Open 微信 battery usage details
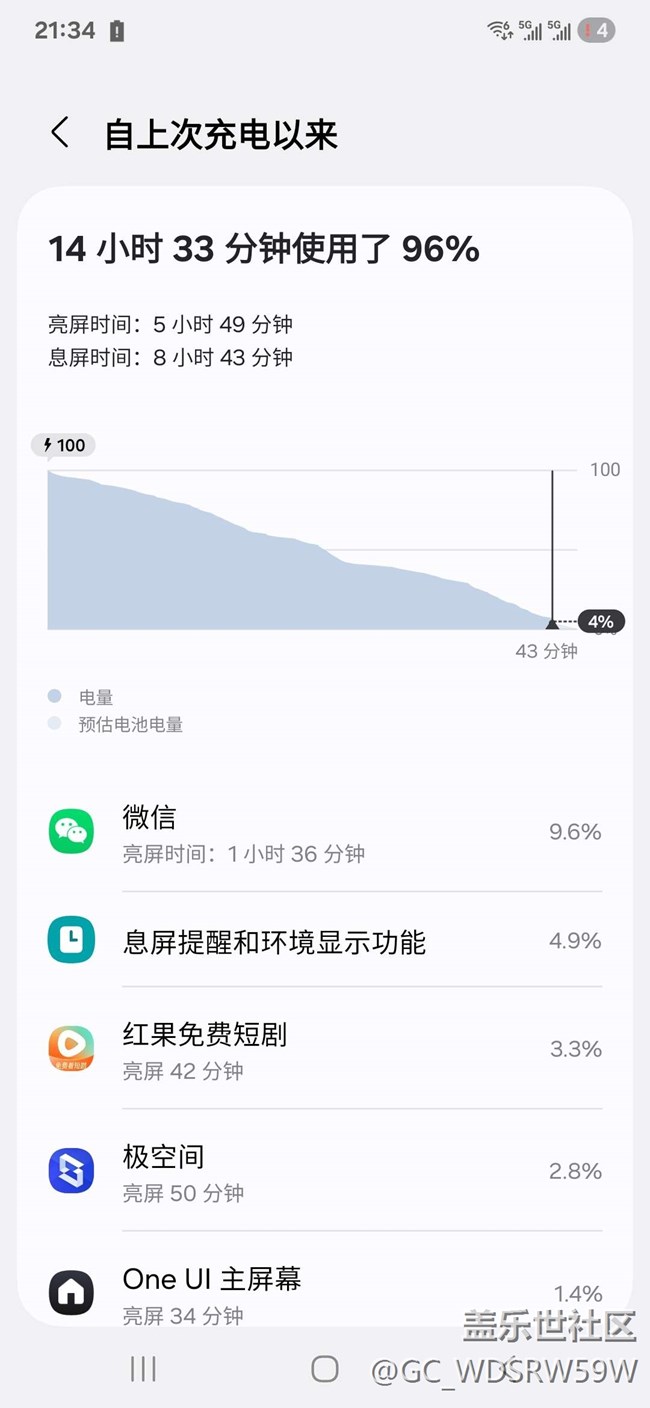 (325, 833)
